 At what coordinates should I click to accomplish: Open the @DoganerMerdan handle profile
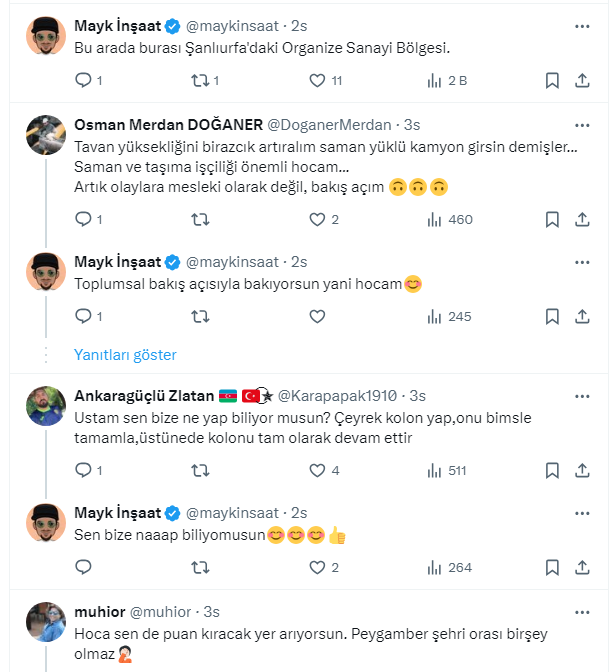click(331, 124)
